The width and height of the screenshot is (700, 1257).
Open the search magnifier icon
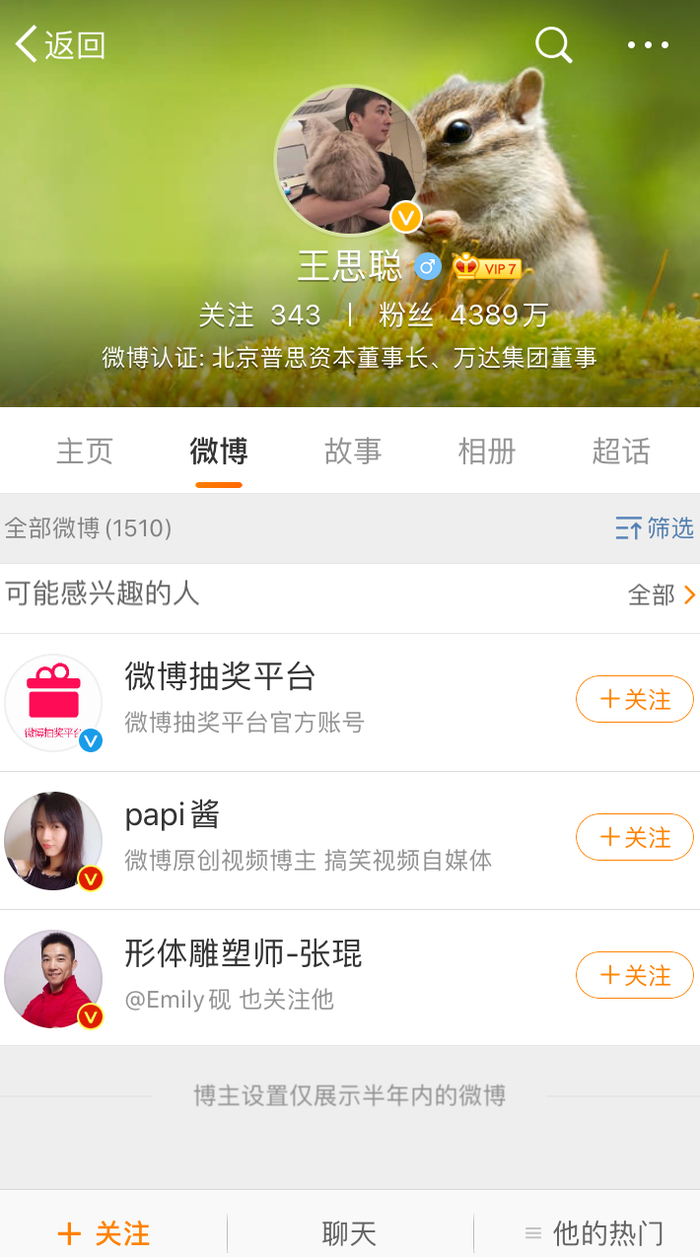[x=553, y=45]
